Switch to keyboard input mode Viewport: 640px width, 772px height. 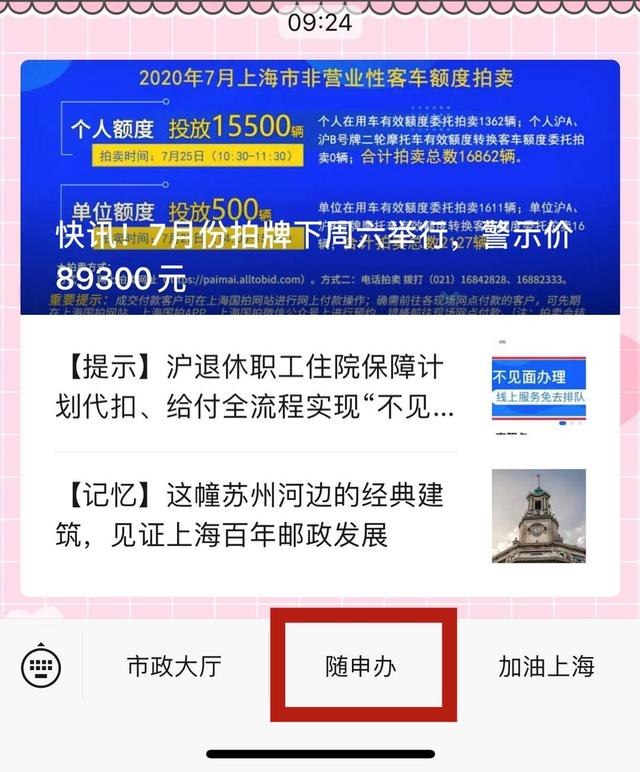click(x=41, y=665)
